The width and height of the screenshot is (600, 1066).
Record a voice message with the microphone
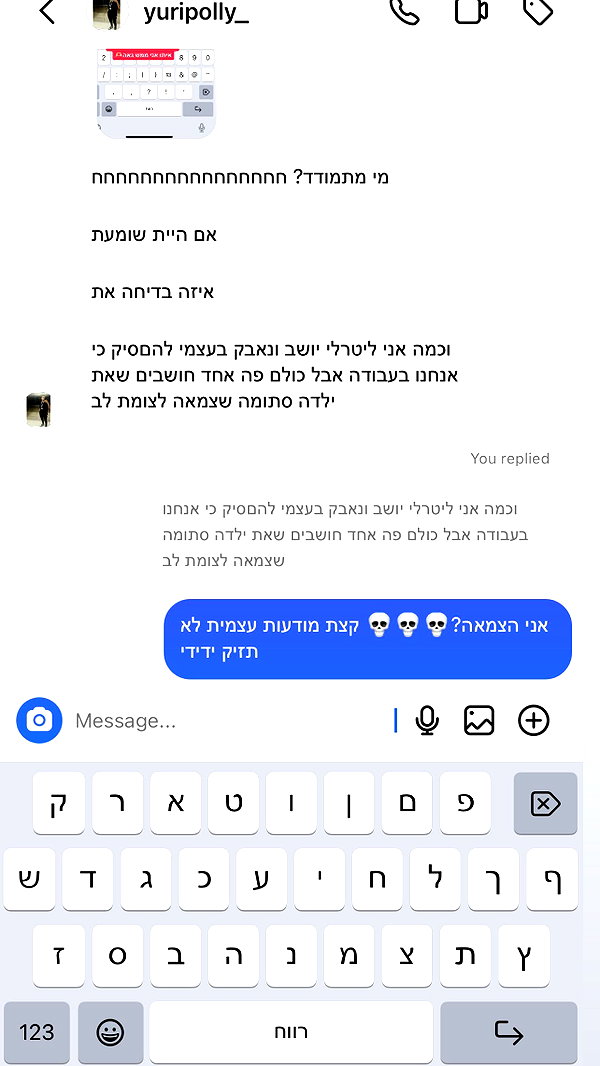[427, 721]
